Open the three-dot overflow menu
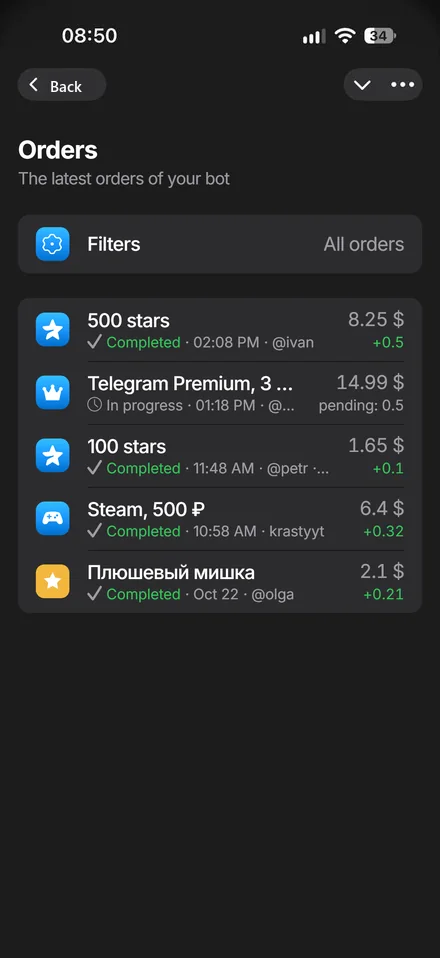The height and width of the screenshot is (958, 440). tap(403, 85)
